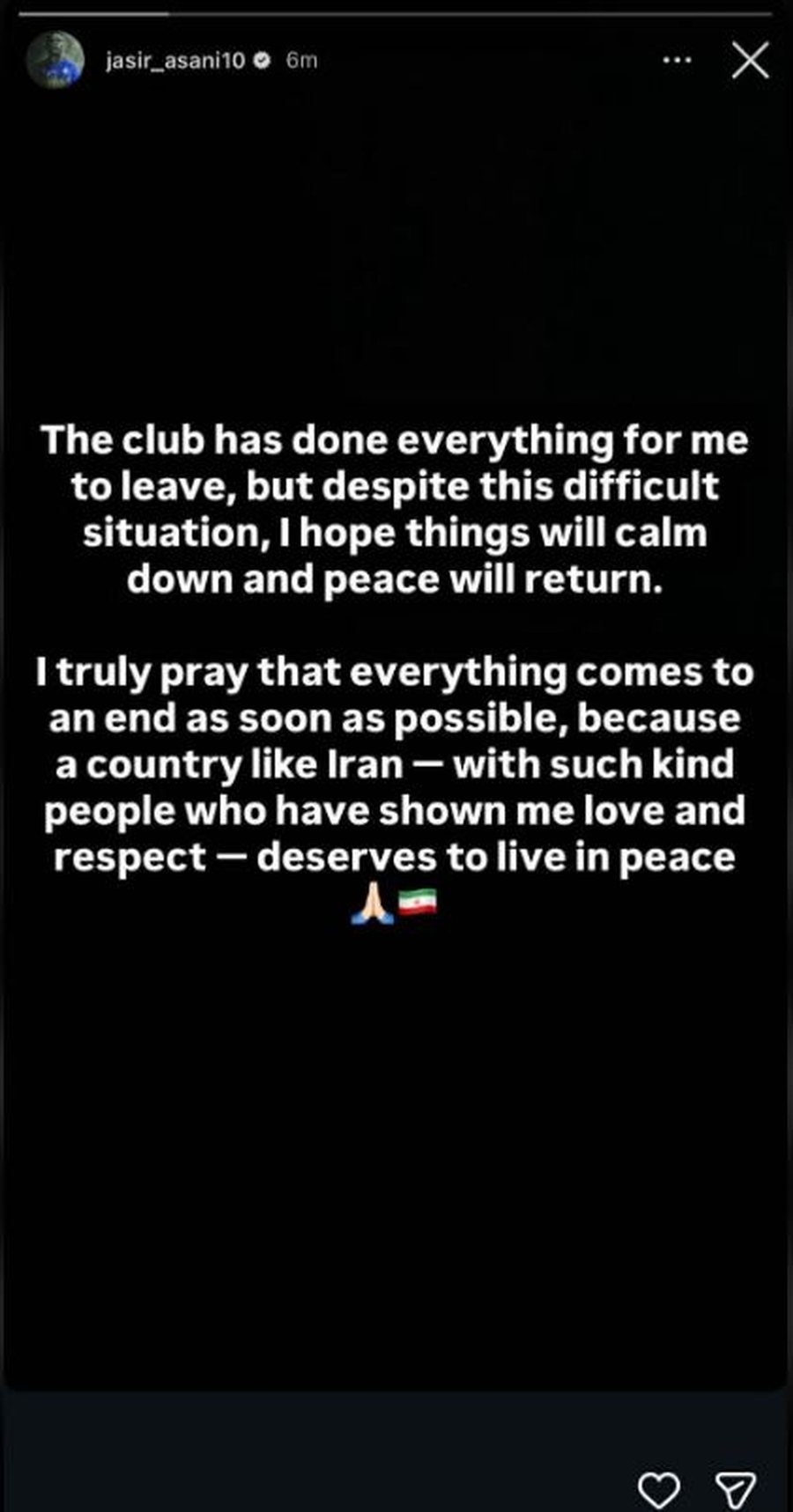Visit the jasir_asani10 username link

[174, 60]
